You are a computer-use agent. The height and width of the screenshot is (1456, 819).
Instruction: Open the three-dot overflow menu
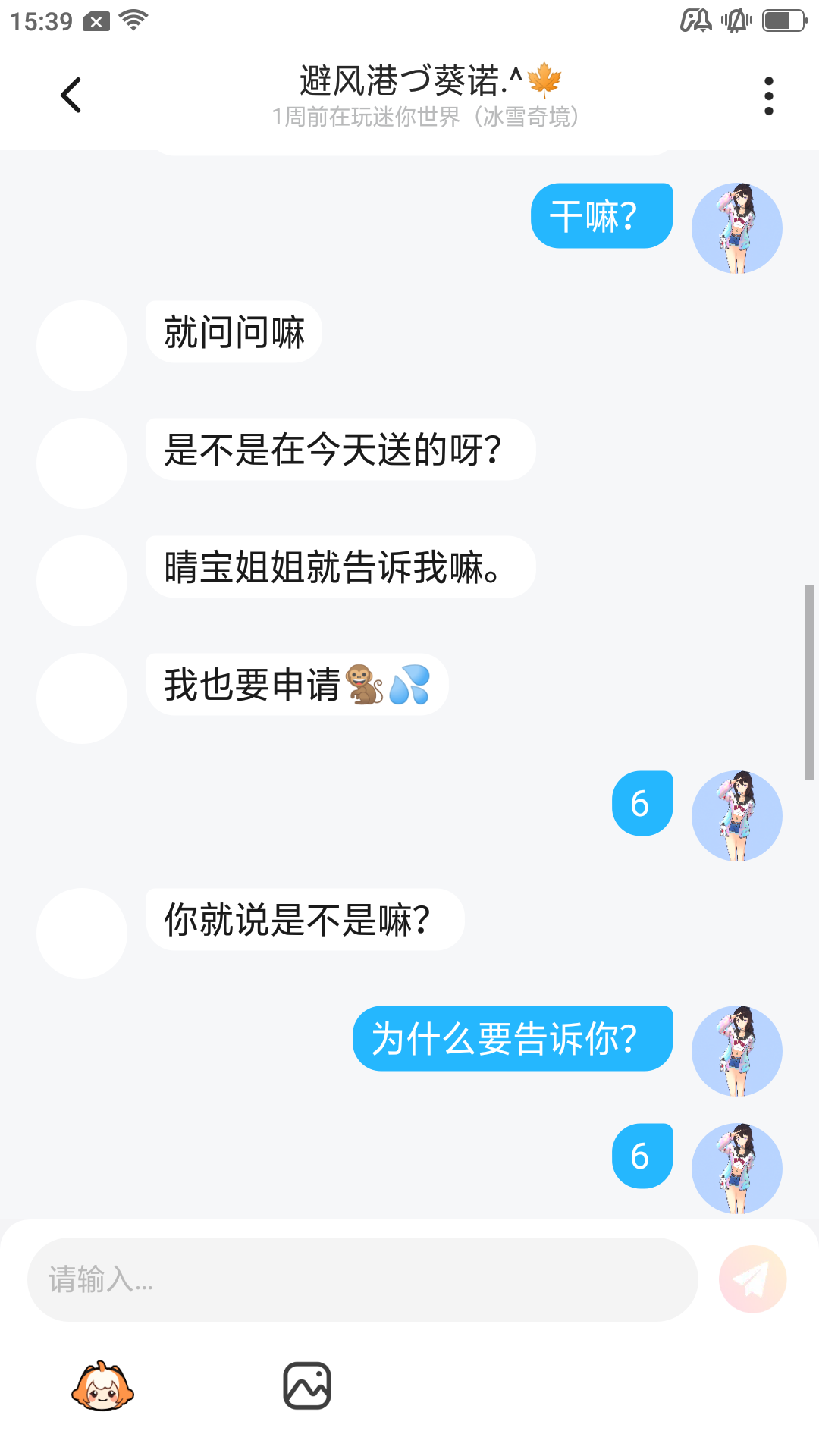click(768, 96)
